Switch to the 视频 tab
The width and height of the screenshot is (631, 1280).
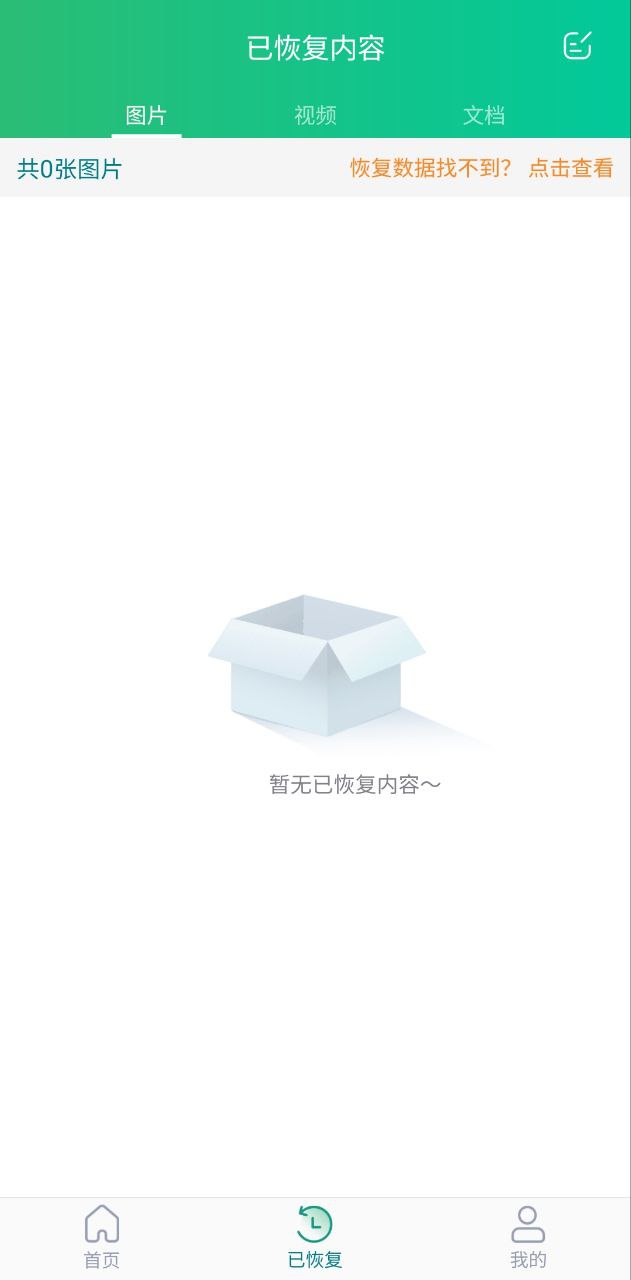(315, 115)
